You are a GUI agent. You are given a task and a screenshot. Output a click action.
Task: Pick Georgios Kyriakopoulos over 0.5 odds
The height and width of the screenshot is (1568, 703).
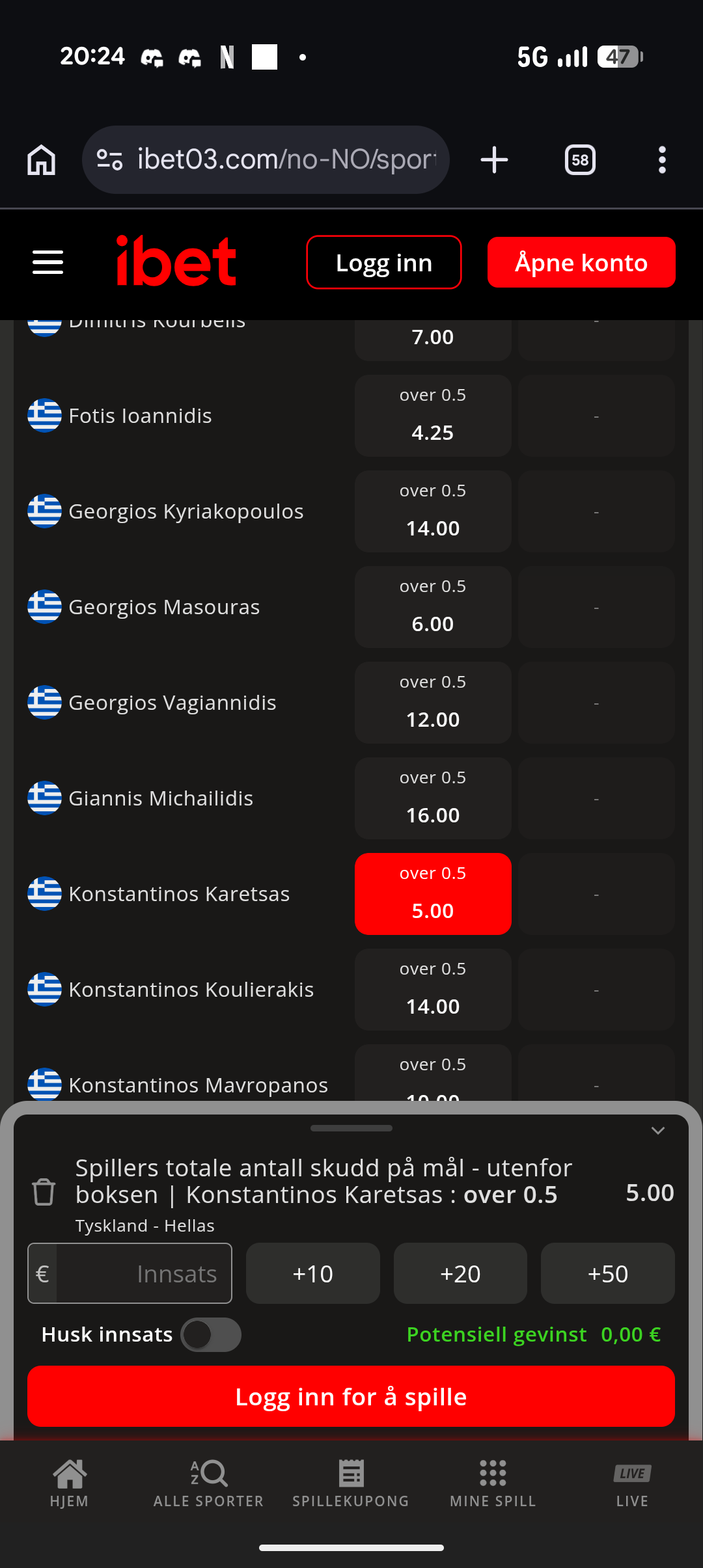coord(433,511)
